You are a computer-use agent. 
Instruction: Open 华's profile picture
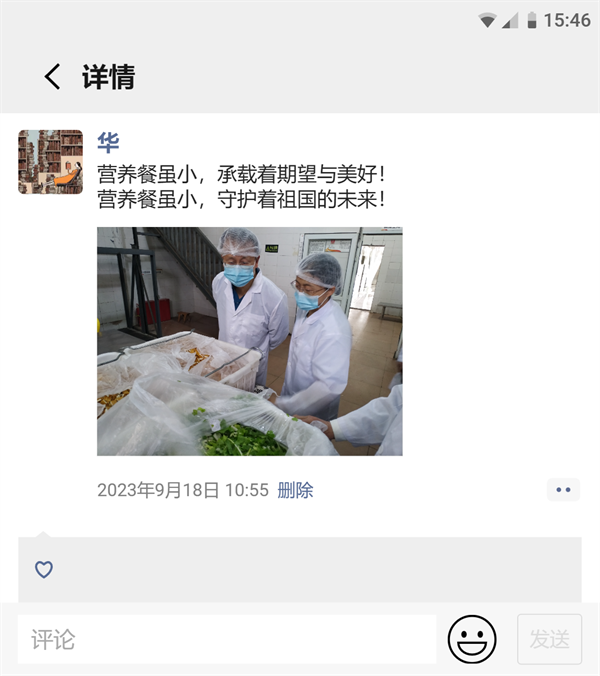50,161
